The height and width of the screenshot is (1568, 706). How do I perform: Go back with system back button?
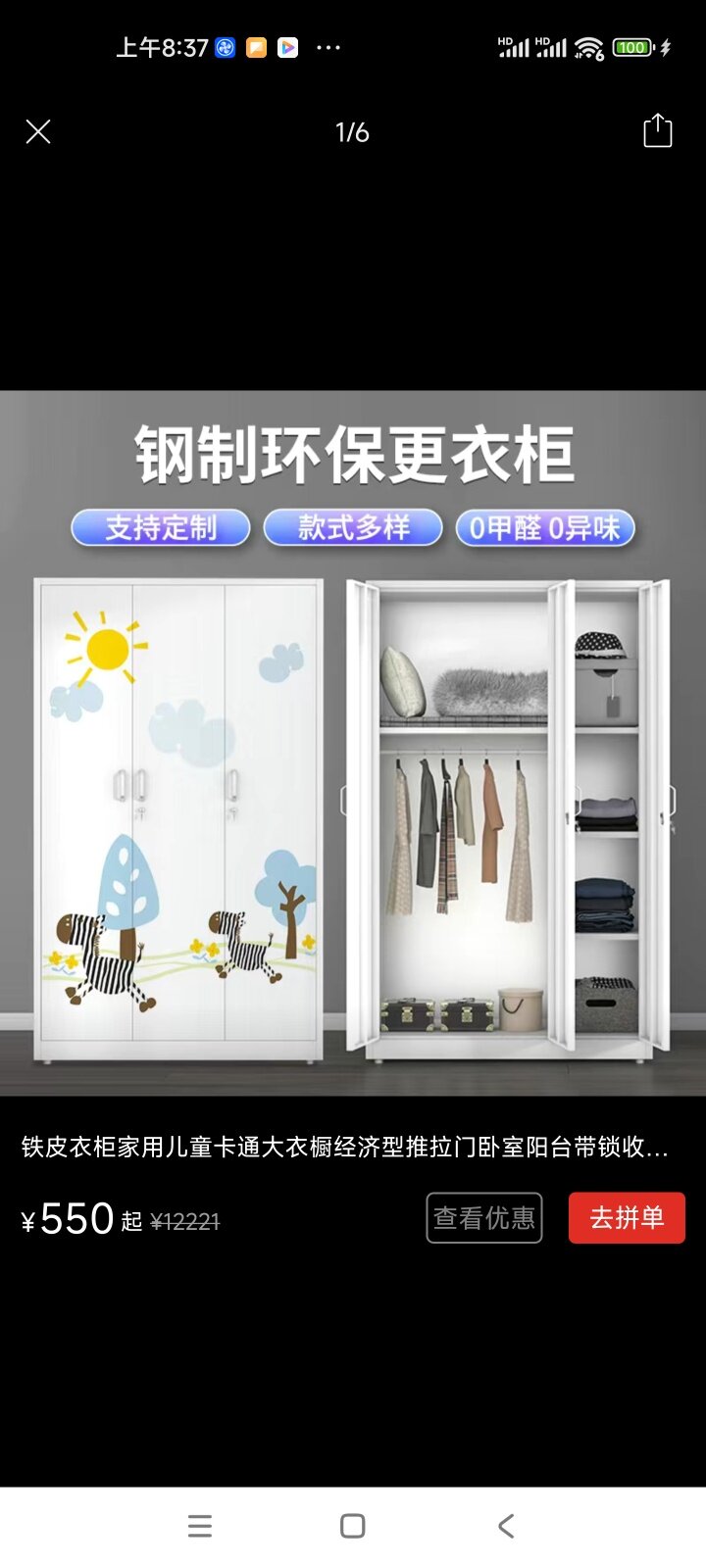click(506, 1526)
